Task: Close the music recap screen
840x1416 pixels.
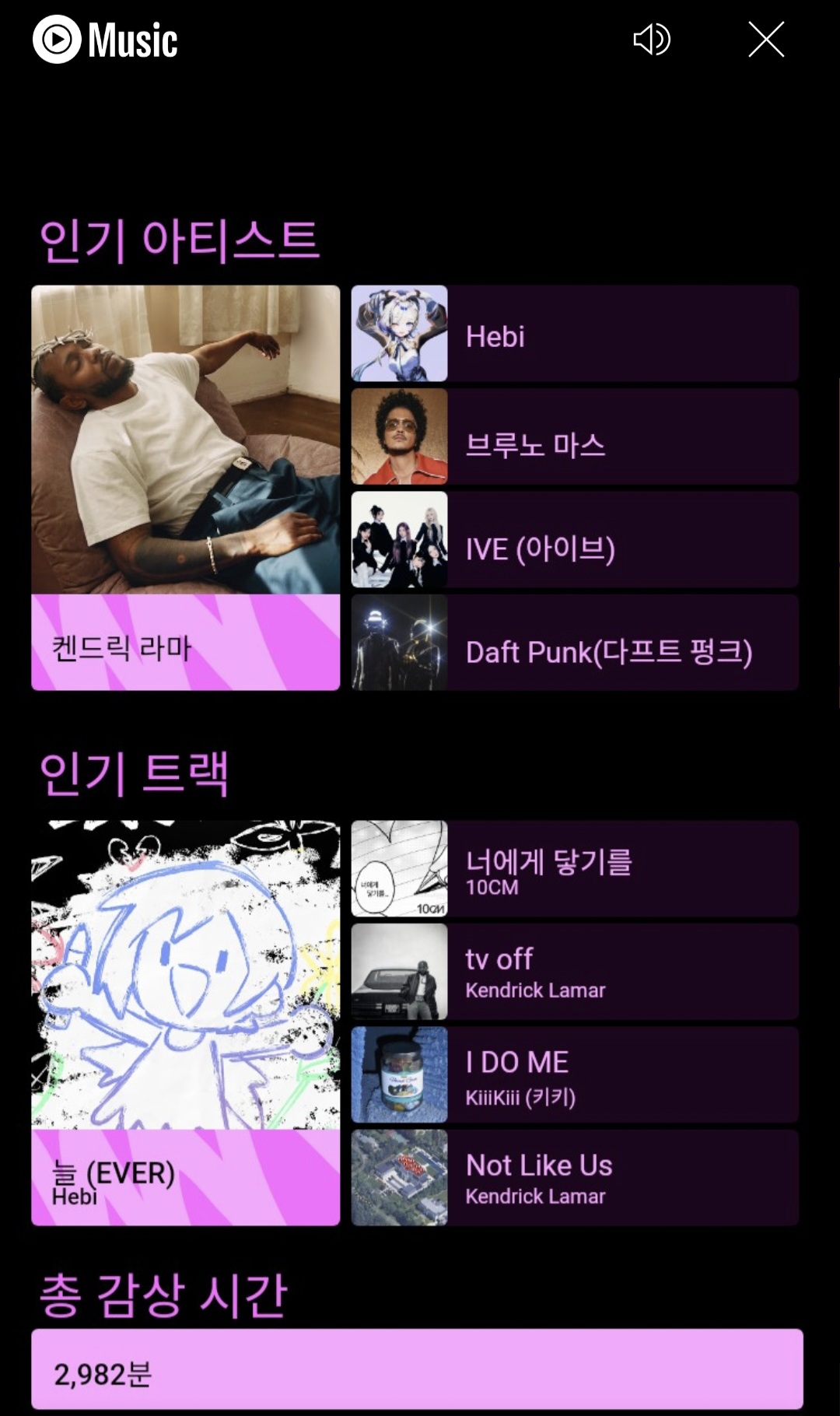Action: point(766,40)
